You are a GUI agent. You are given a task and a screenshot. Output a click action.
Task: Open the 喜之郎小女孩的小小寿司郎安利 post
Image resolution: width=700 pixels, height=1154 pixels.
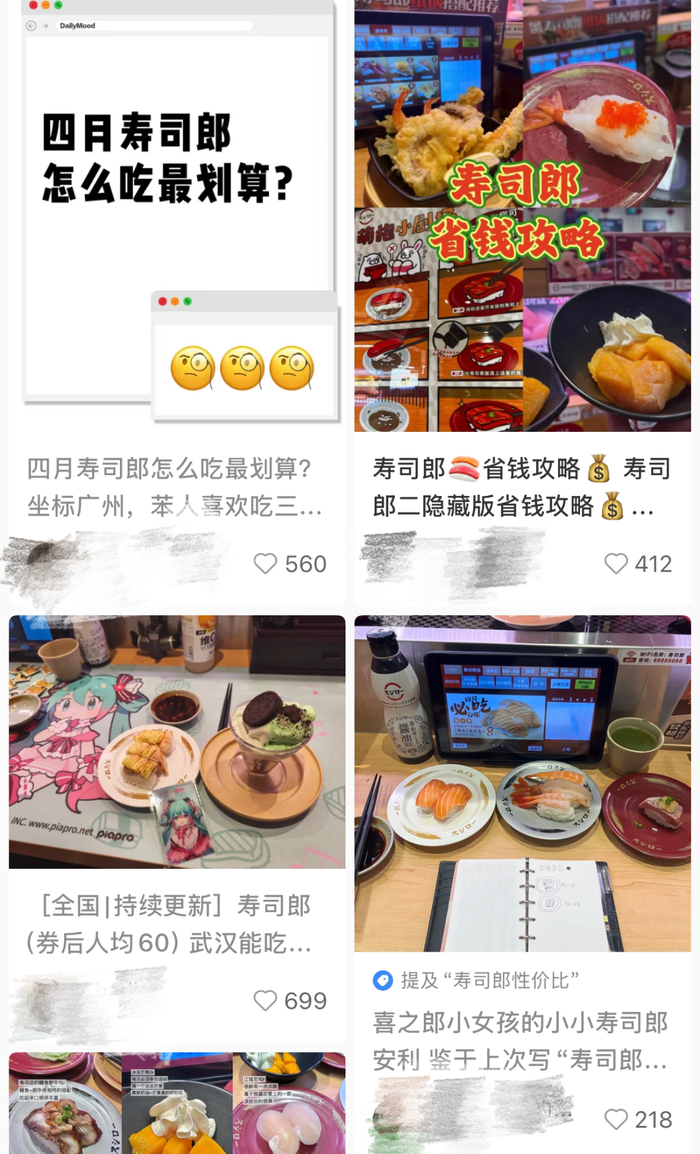[x=522, y=783]
